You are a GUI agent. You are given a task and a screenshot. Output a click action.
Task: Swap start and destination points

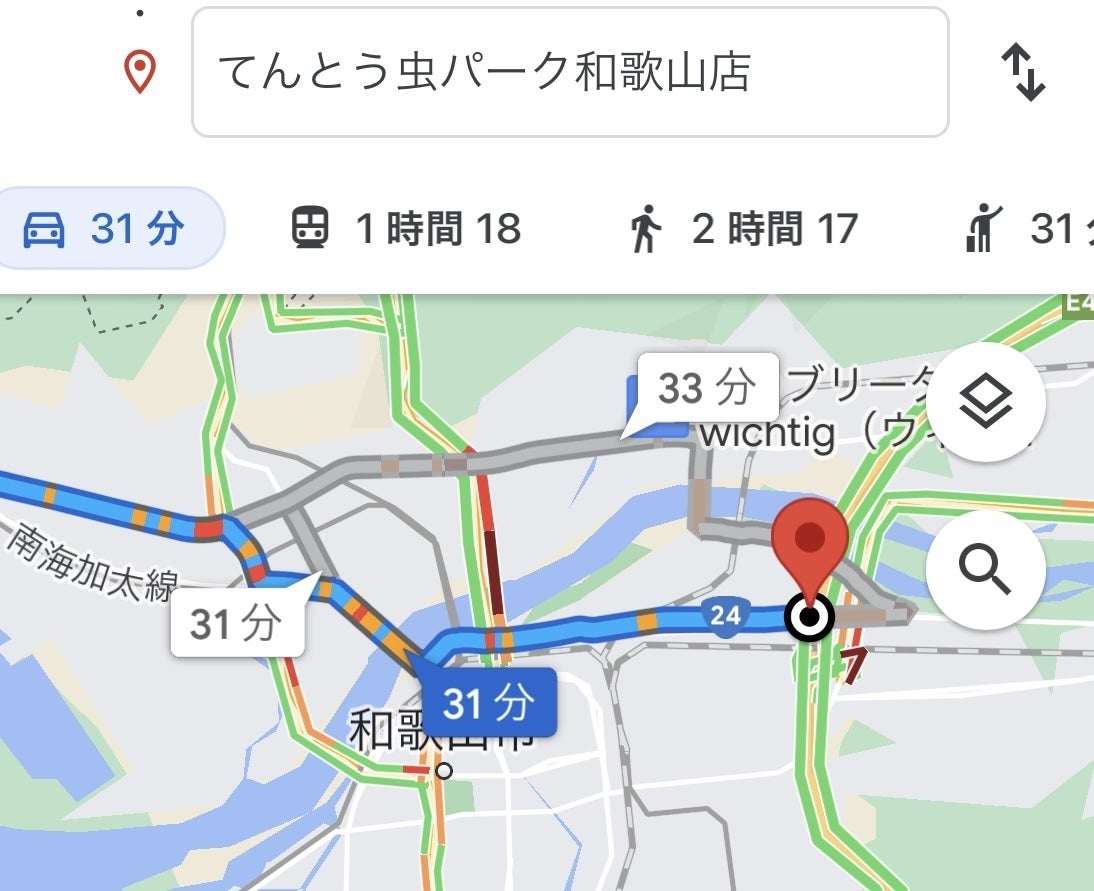[1023, 73]
